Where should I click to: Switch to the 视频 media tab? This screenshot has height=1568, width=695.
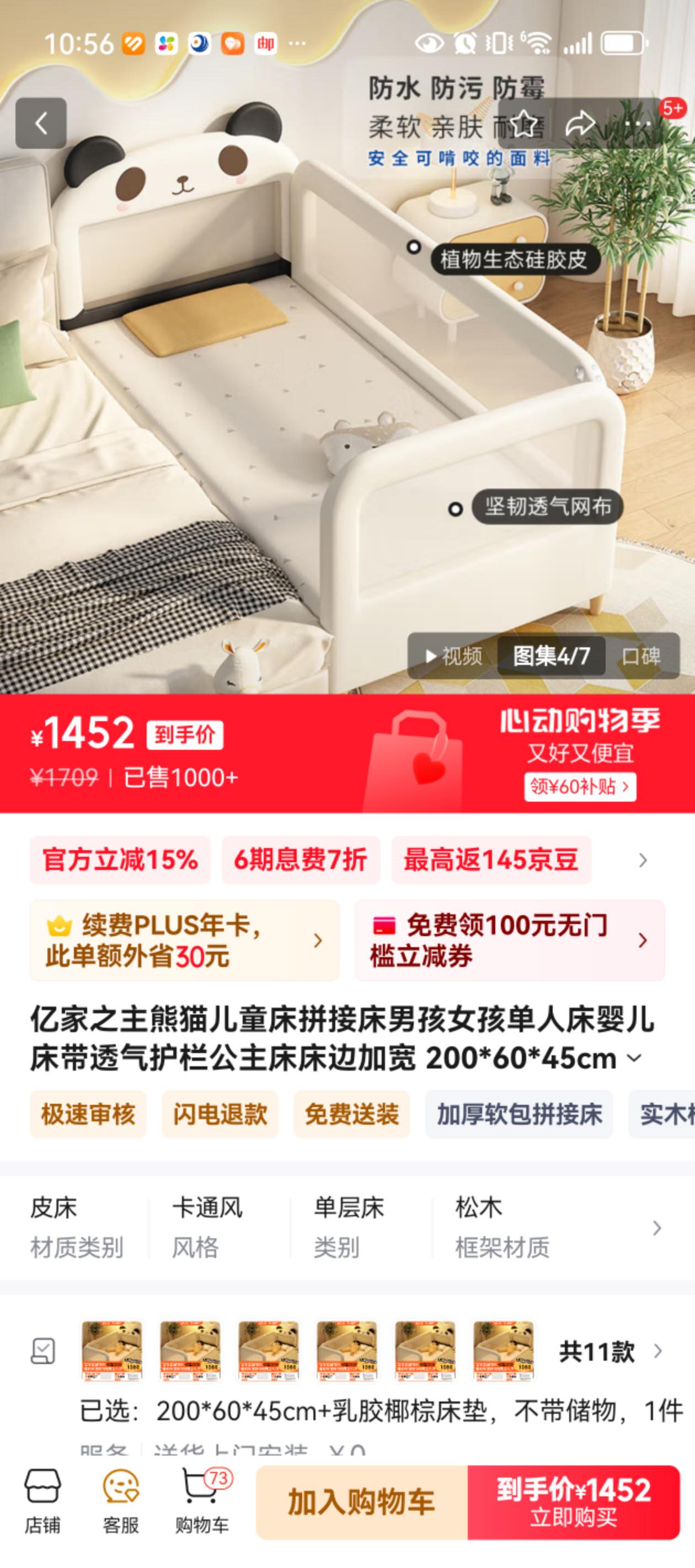454,656
